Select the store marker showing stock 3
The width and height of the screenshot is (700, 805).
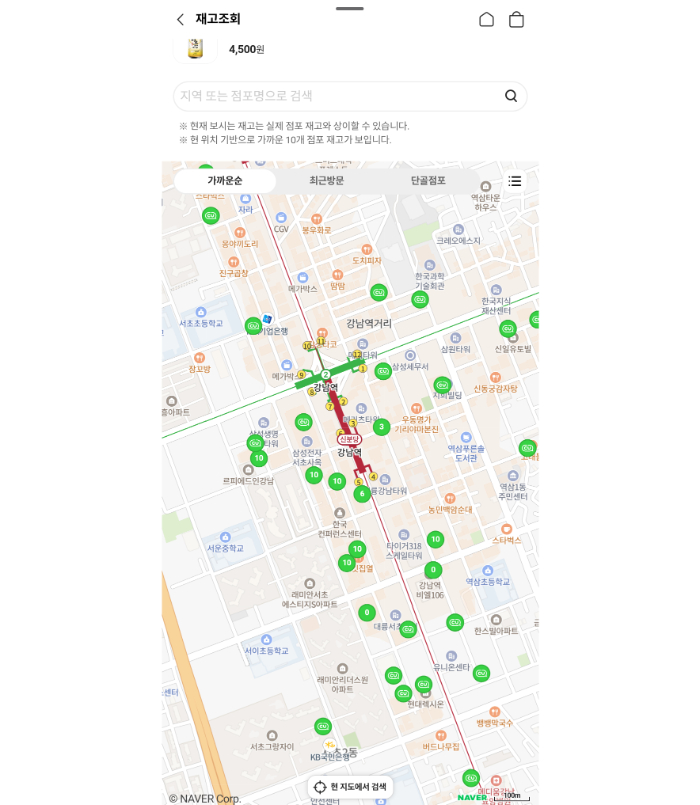(x=382, y=427)
